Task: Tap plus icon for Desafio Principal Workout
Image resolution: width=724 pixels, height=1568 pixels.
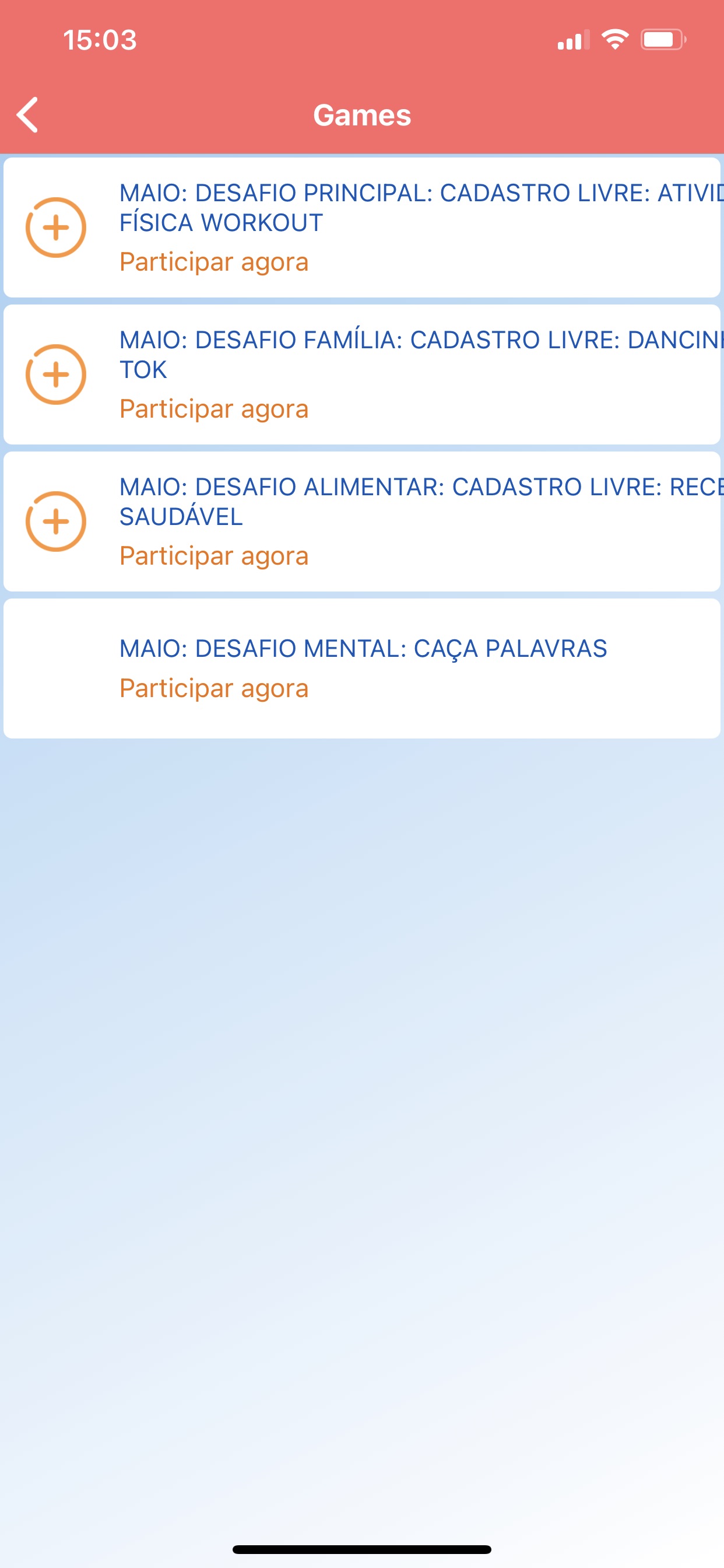Action: tap(56, 228)
